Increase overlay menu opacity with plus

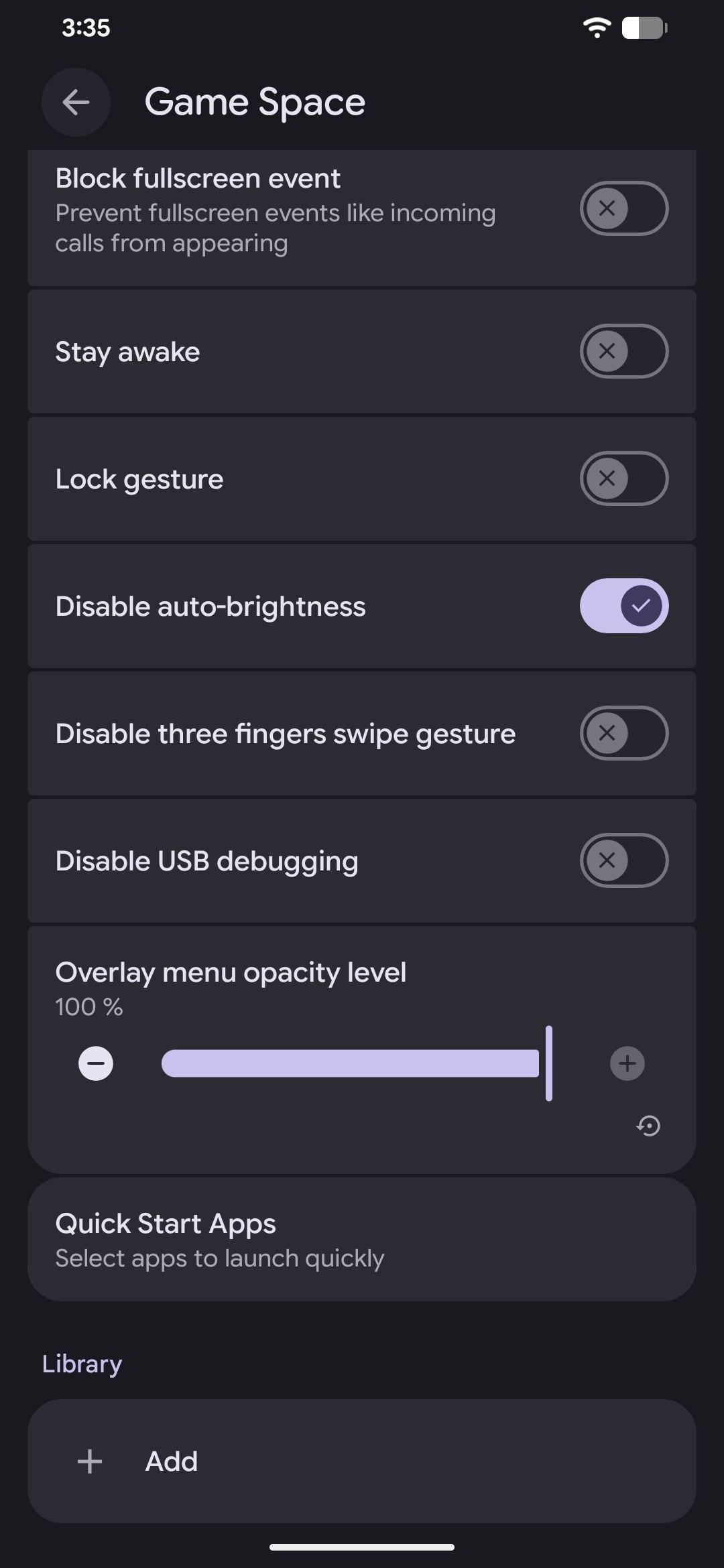coord(627,1063)
